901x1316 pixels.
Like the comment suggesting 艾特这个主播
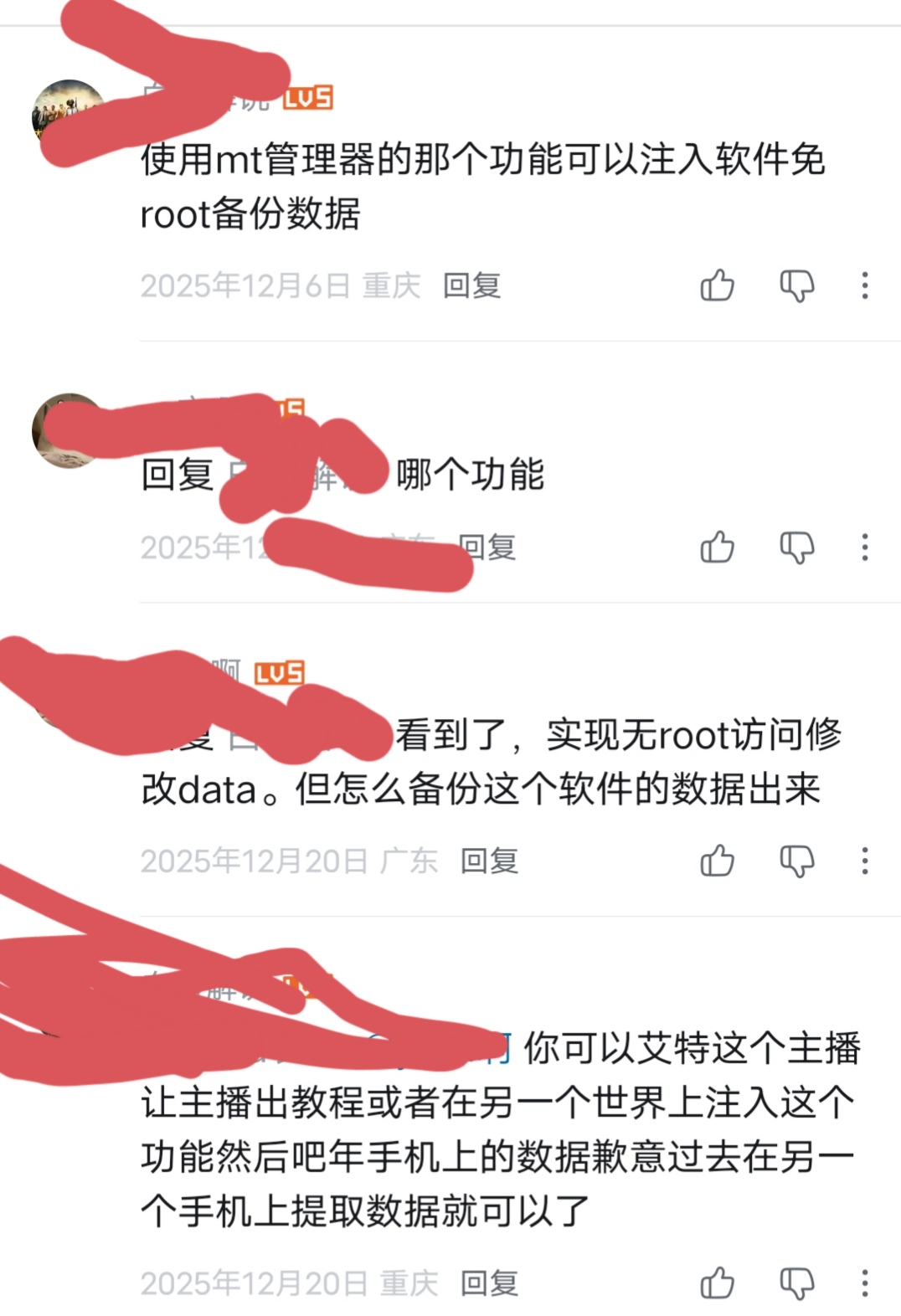coord(717,1283)
